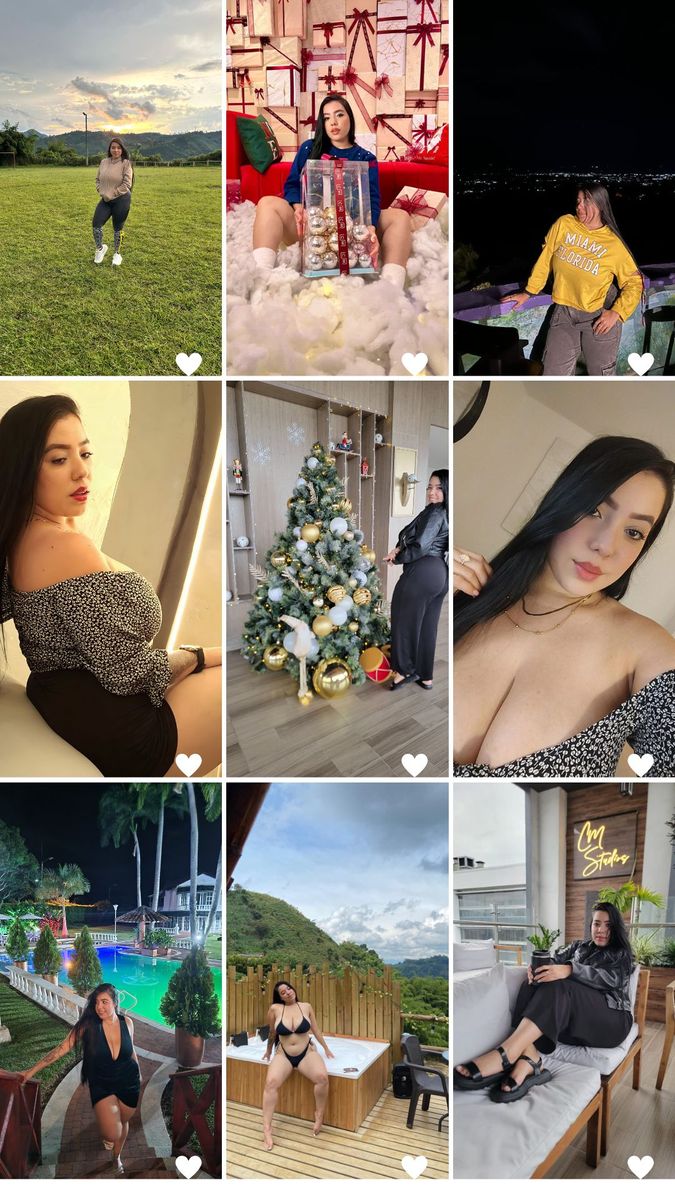Open the photo with Christmas gift boxes
This screenshot has height=1200, width=675.
pos(337,180)
